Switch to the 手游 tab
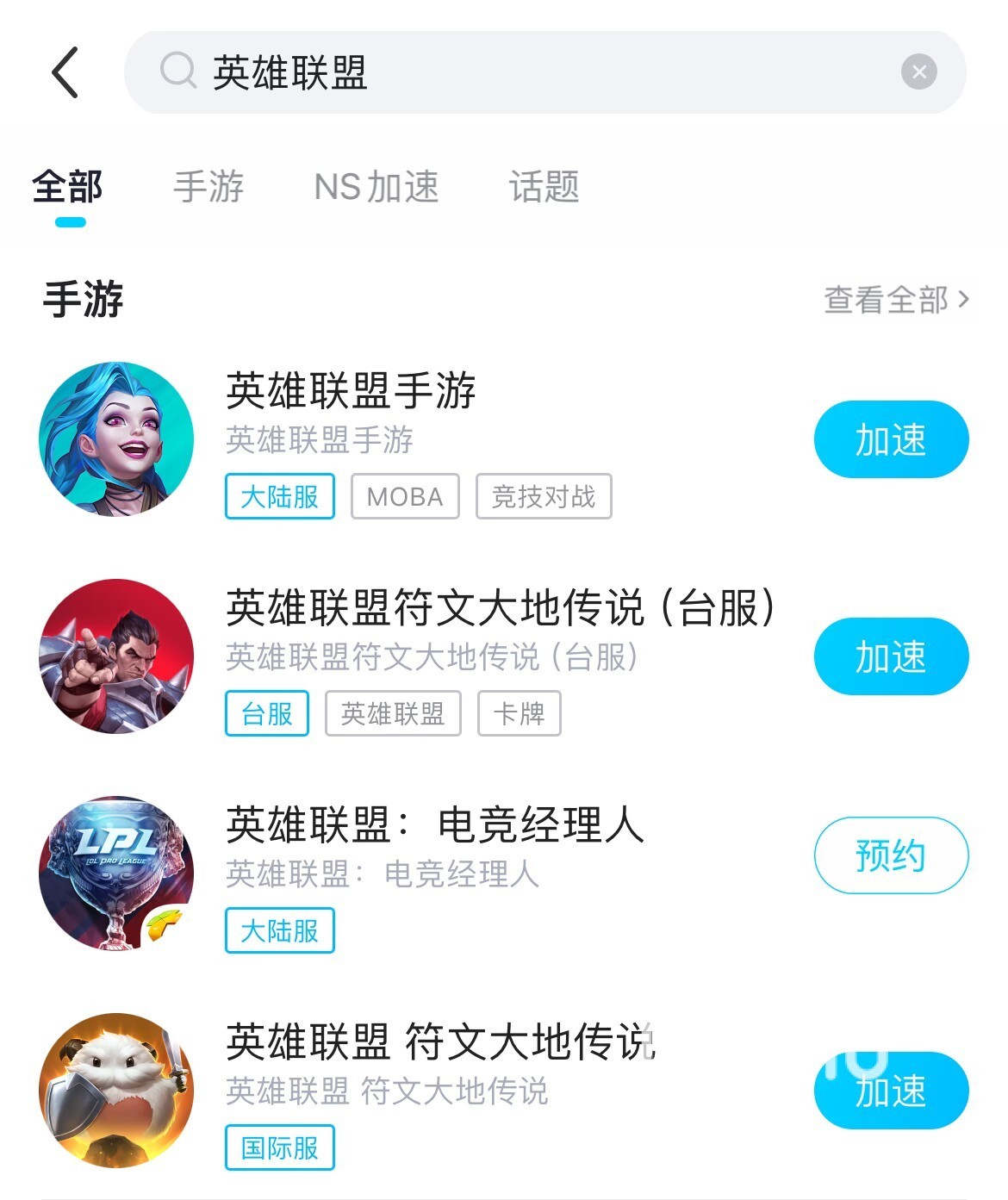 pyautogui.click(x=208, y=187)
